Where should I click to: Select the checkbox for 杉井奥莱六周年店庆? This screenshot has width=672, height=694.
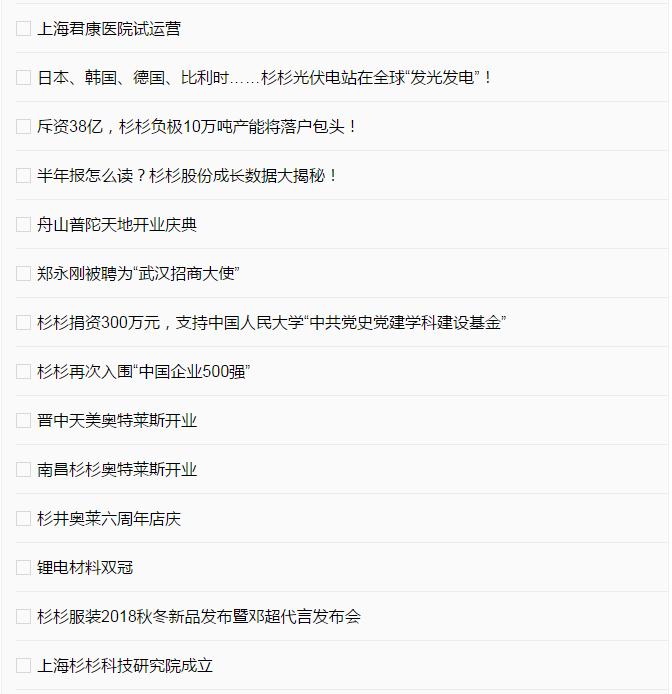(x=23, y=518)
